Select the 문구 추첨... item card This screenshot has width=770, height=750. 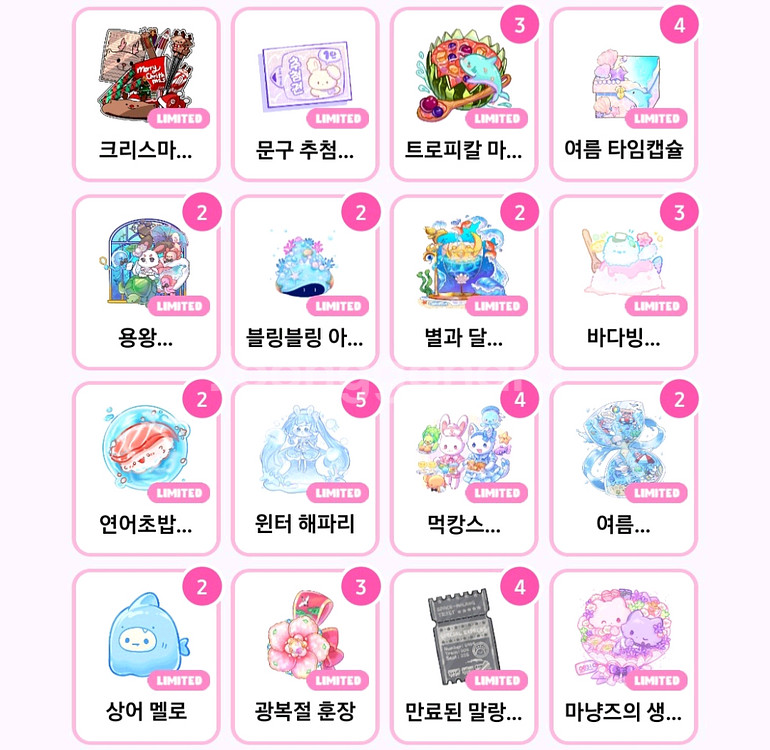pyautogui.click(x=305, y=95)
